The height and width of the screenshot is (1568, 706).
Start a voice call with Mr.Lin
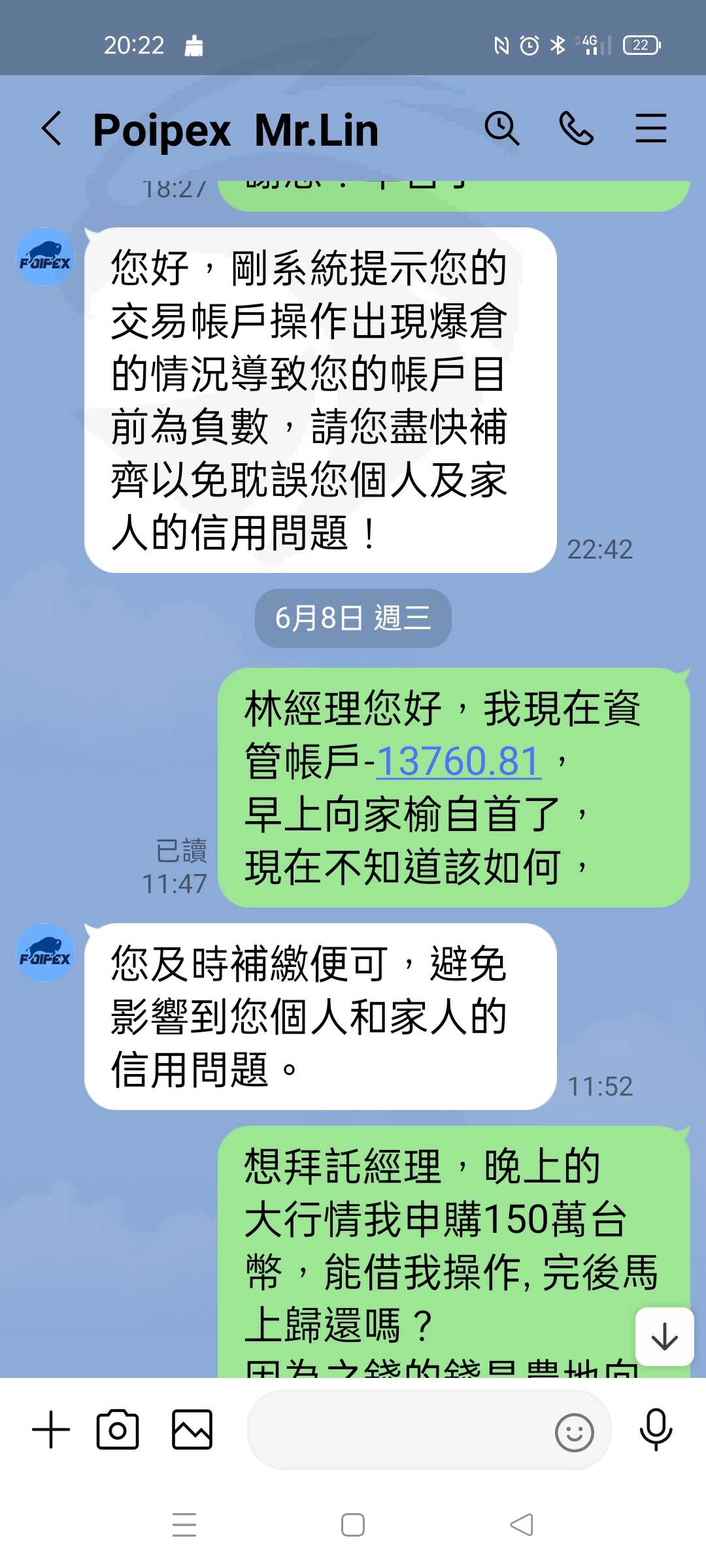[577, 128]
